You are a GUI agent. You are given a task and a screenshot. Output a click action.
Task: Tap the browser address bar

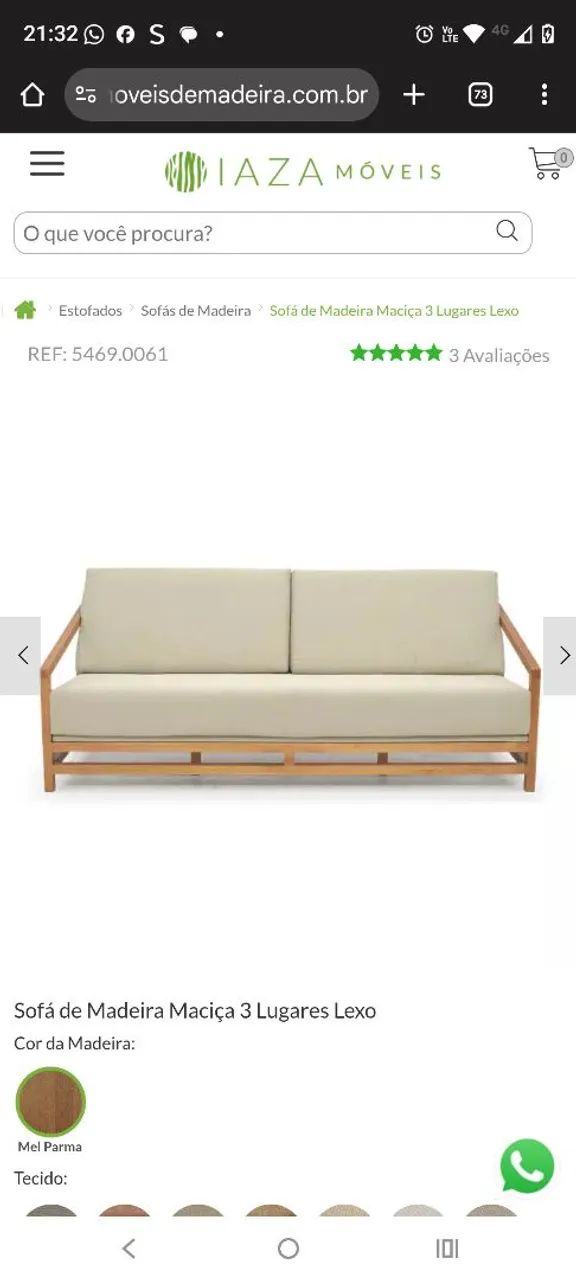[x=222, y=95]
